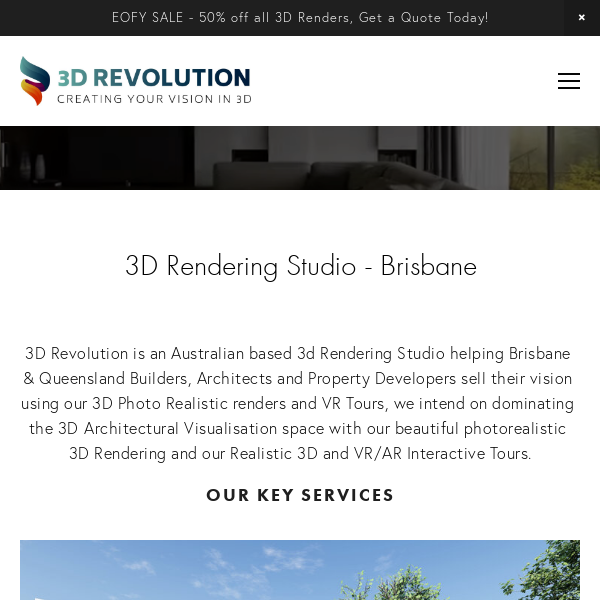Dismiss the EOFY sale banner
This screenshot has height=600, width=600.
point(582,17)
